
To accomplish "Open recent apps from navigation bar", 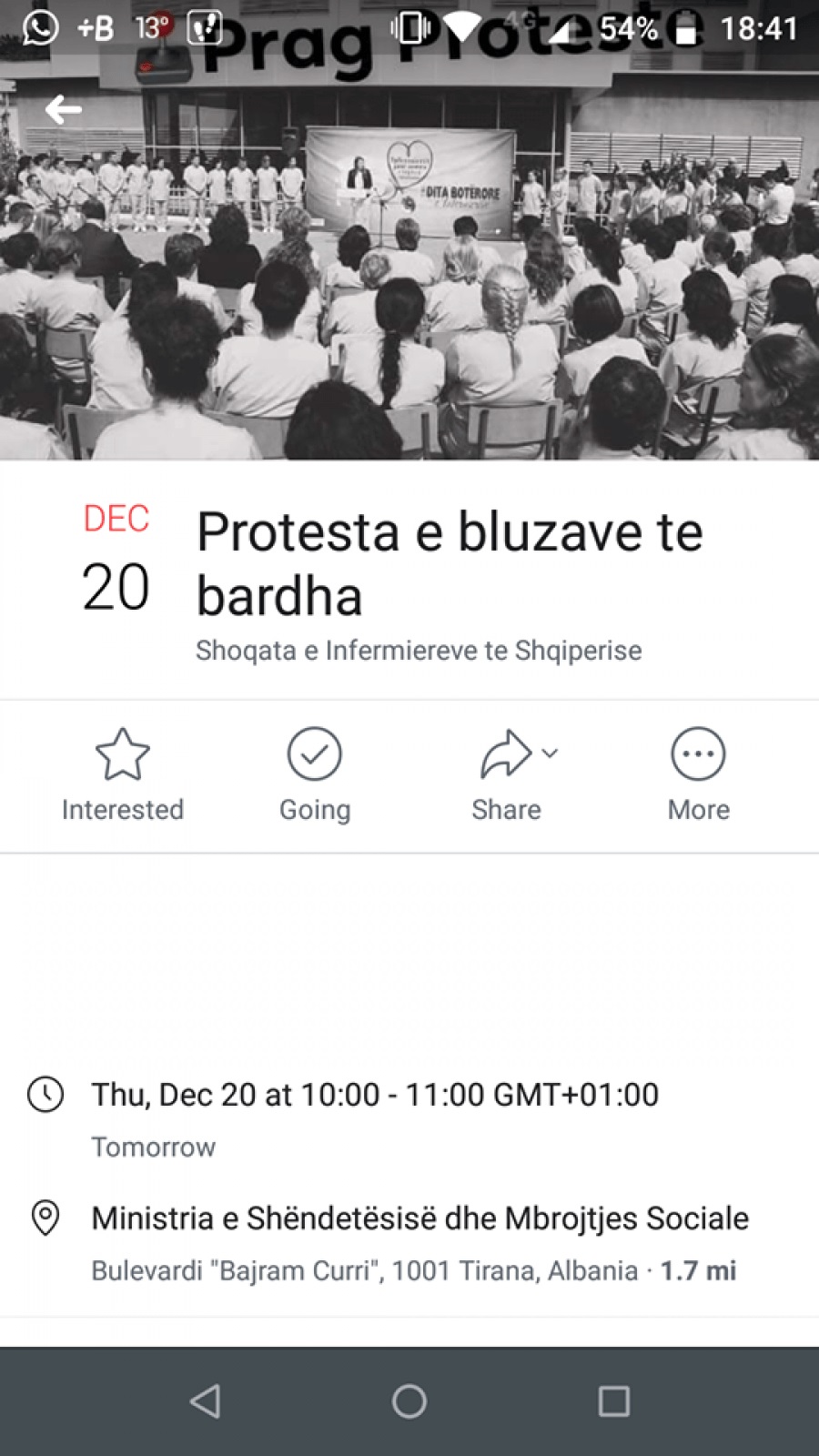I will (x=613, y=1401).
